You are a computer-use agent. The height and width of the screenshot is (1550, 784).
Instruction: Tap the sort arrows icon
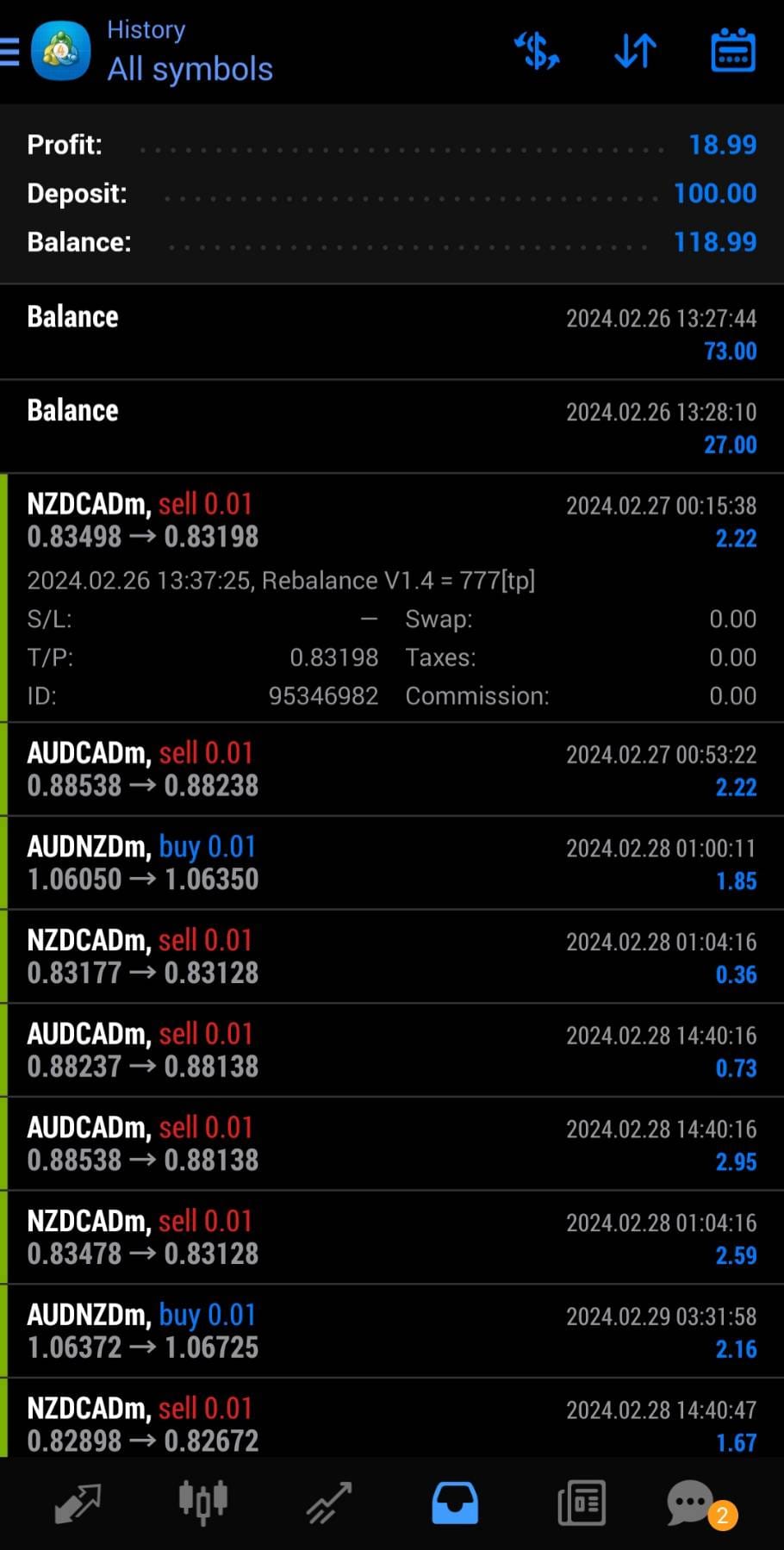(x=635, y=51)
